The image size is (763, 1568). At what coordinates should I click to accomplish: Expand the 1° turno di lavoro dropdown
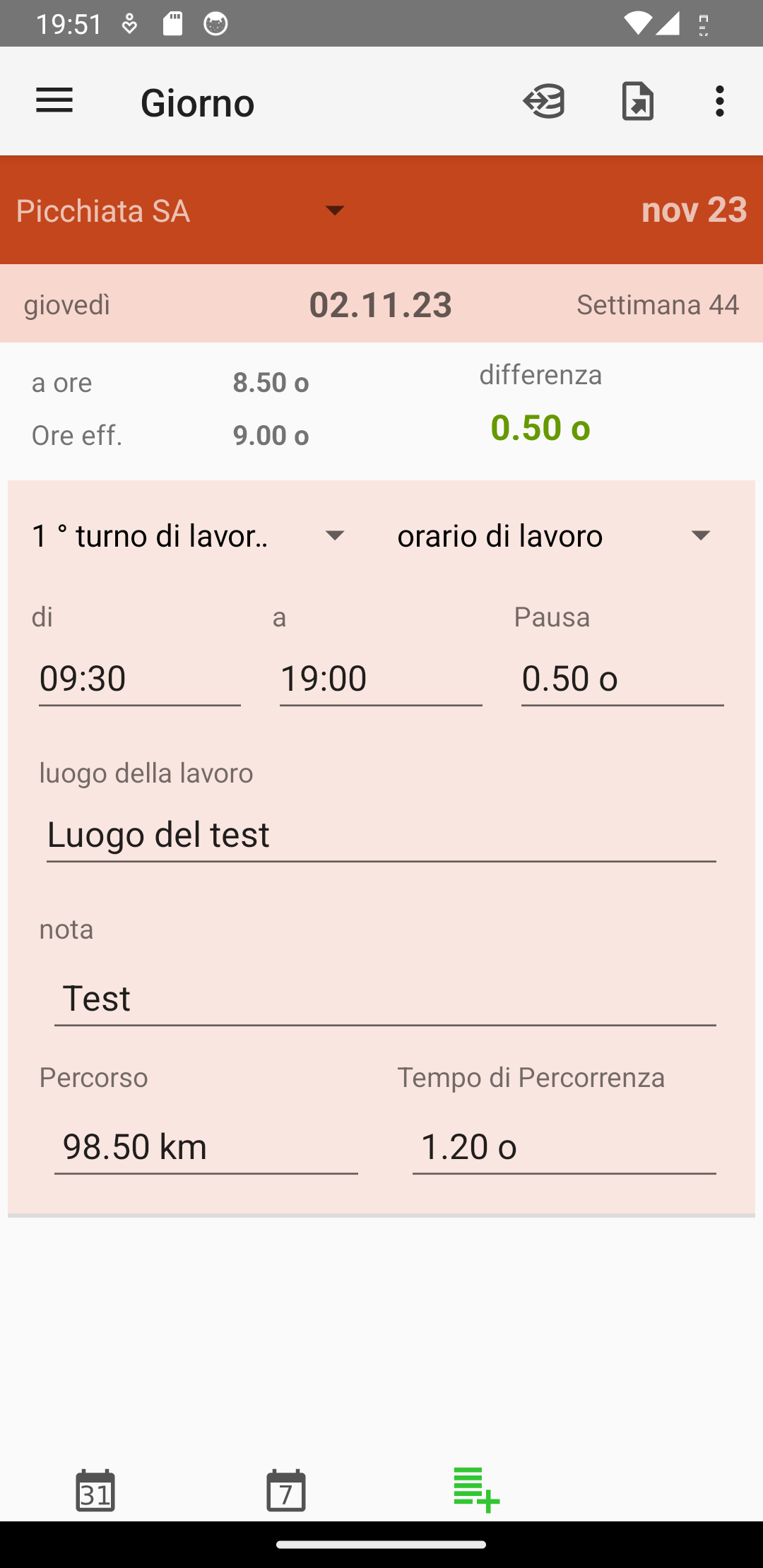[189, 535]
